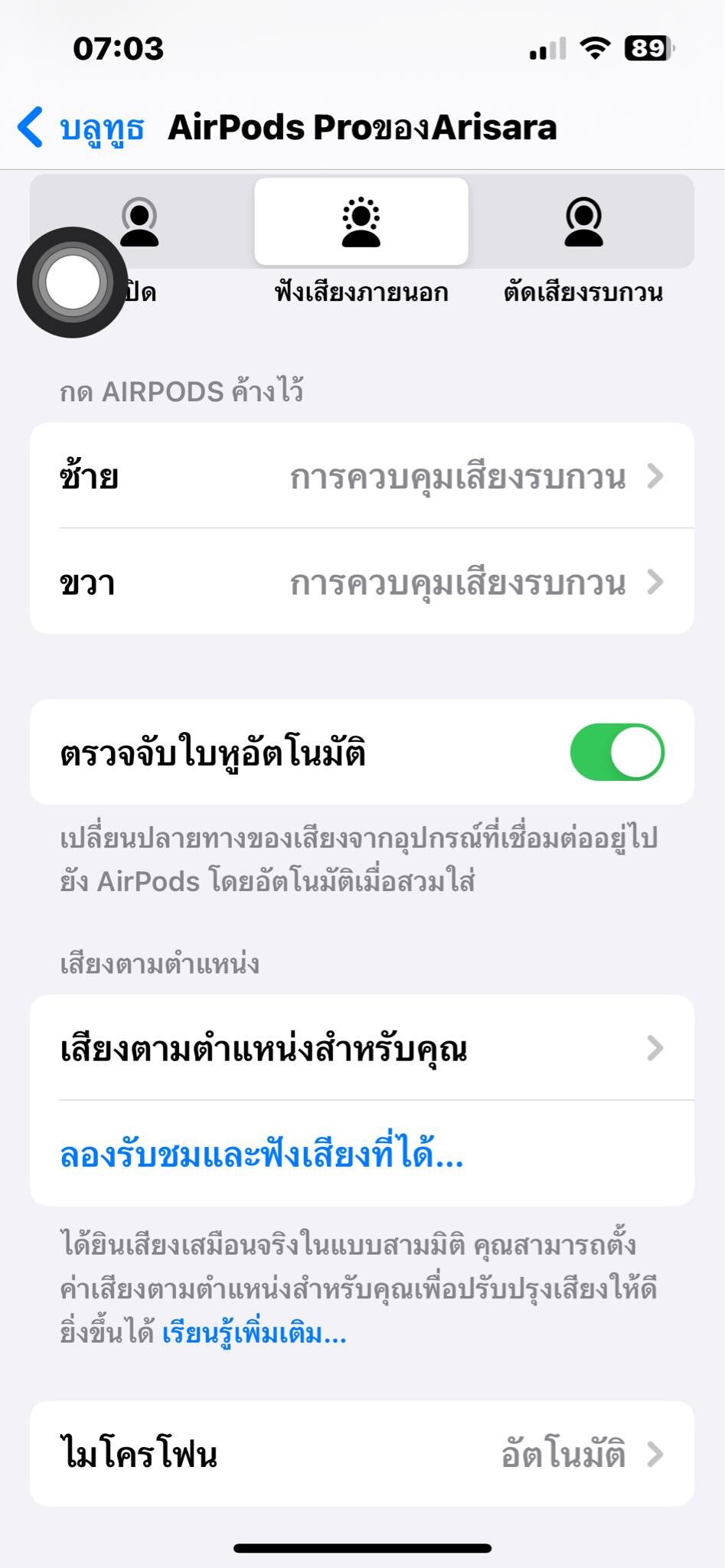The image size is (725, 1568).
Task: Open the ไมโครโฟน setting
Action: click(362, 1454)
